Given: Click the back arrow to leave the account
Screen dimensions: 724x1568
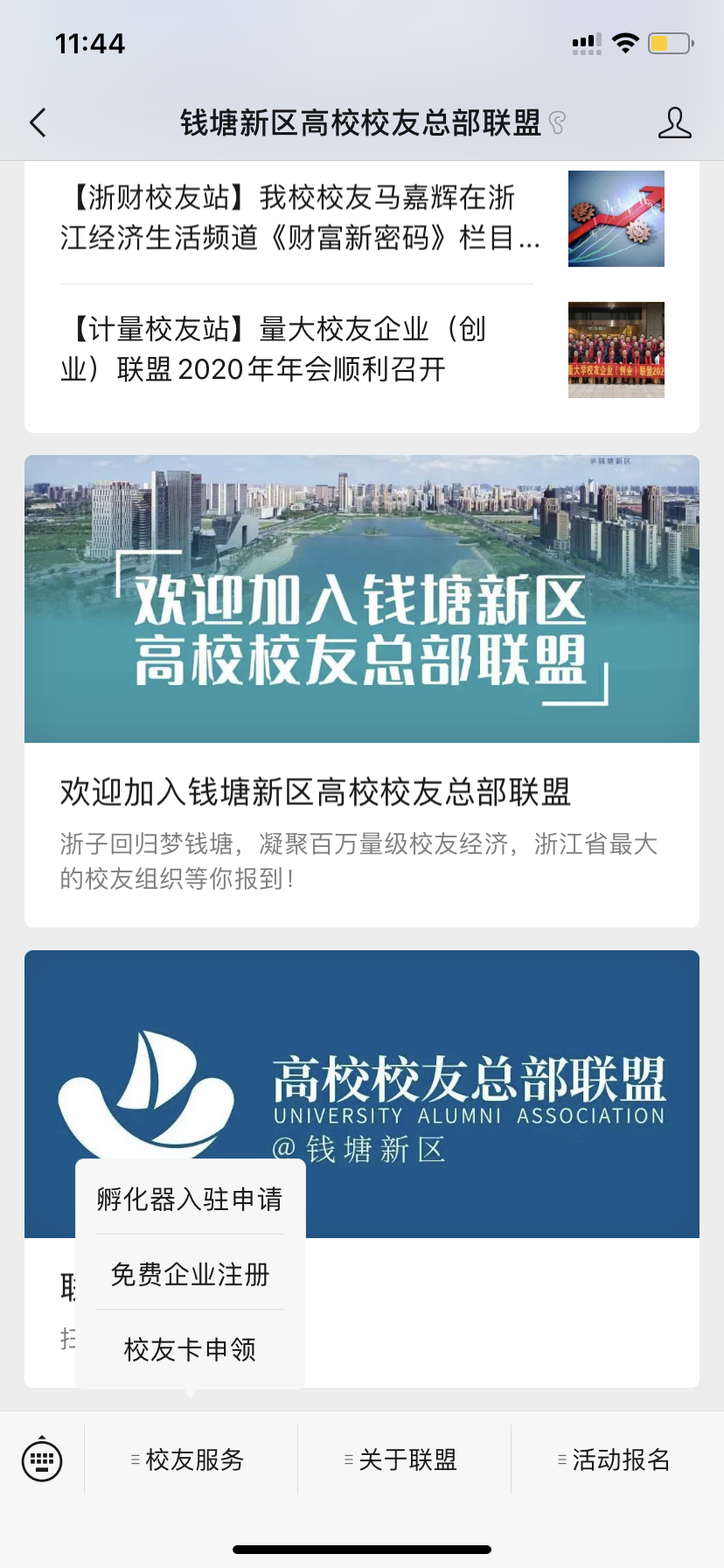Looking at the screenshot, I should (x=37, y=124).
